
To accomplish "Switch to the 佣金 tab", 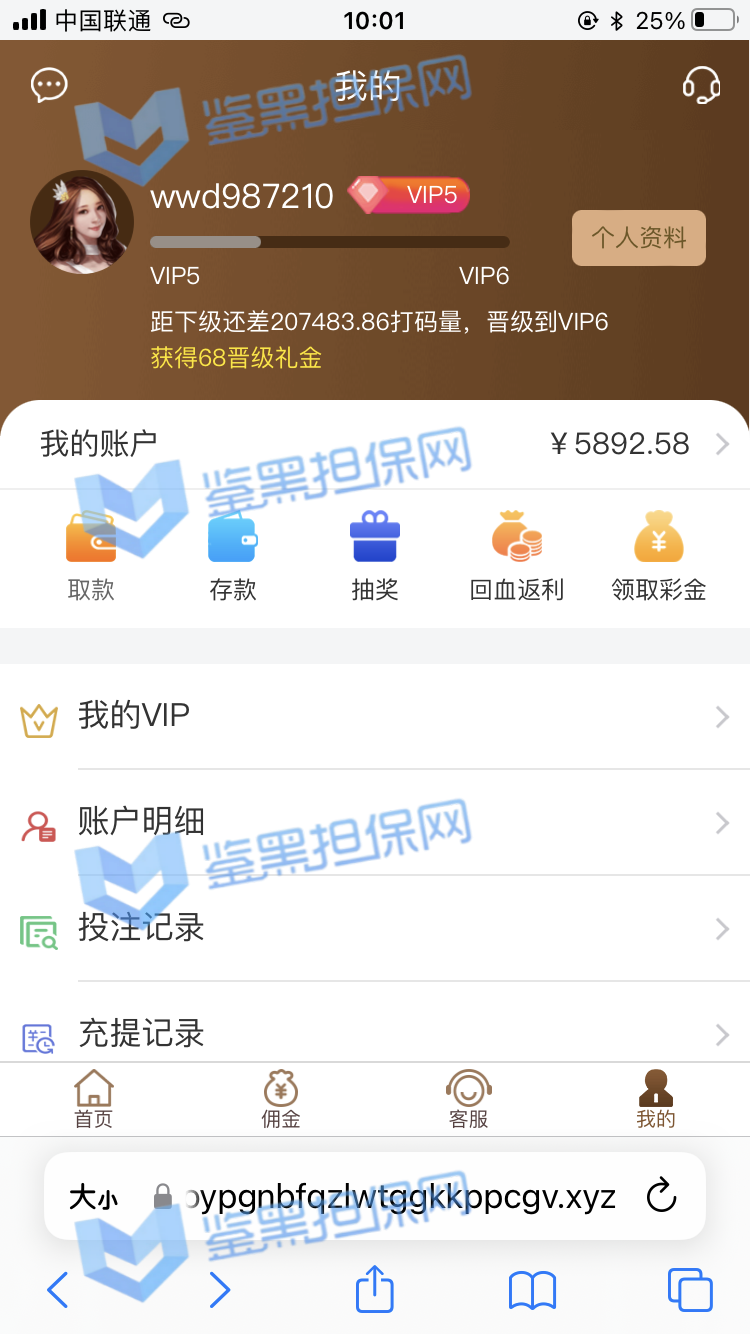I will tap(281, 1099).
